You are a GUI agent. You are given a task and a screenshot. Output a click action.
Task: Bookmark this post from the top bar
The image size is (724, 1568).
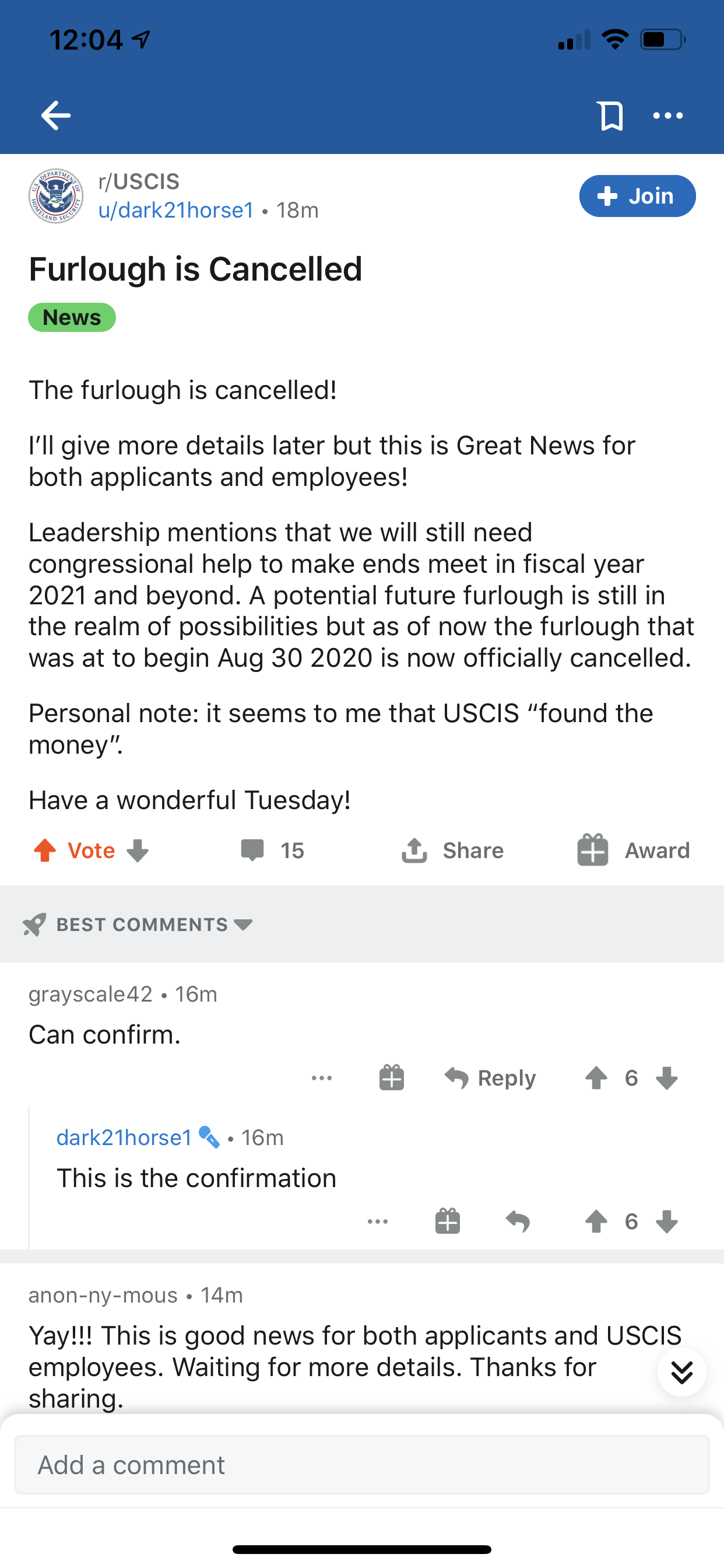point(611,116)
